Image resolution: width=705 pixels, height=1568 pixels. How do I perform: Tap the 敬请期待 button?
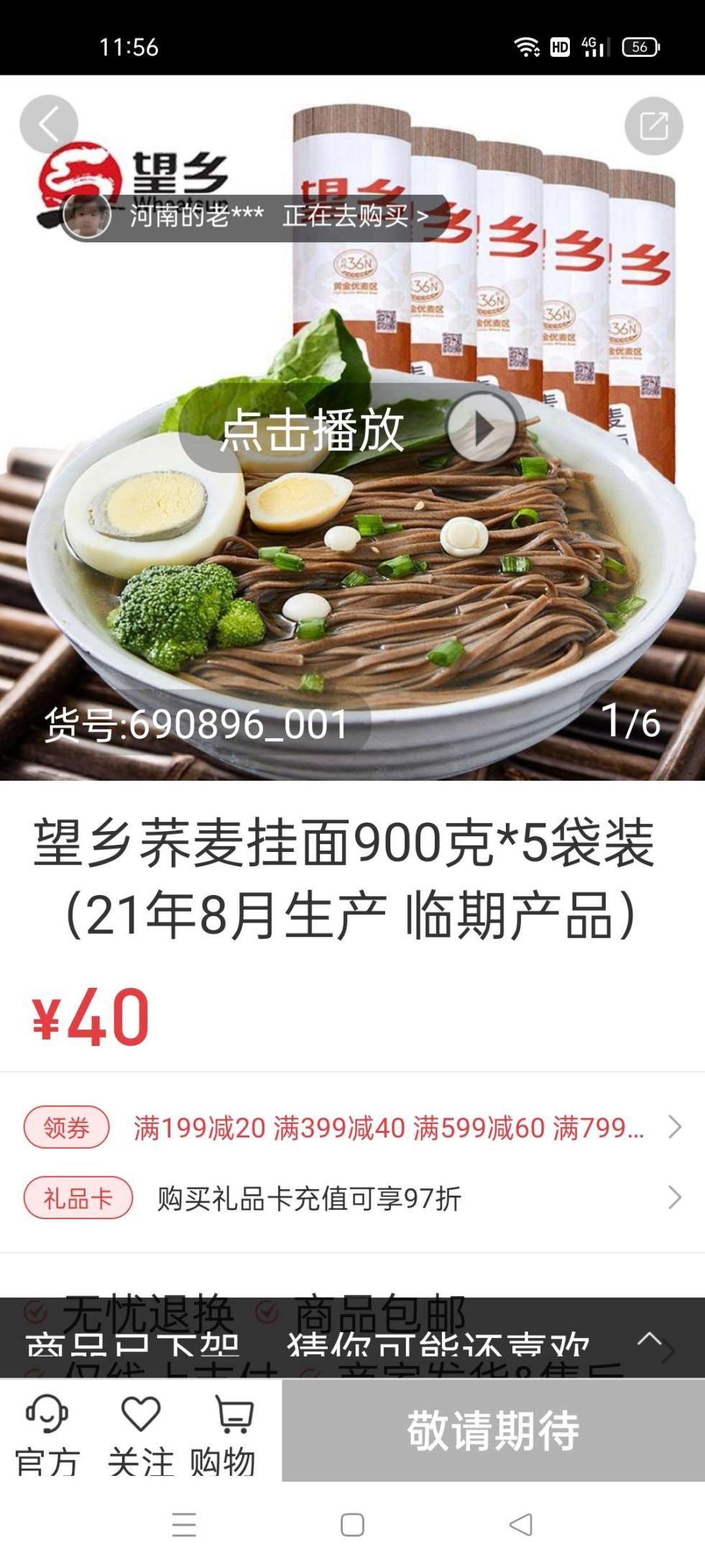pos(493,1431)
